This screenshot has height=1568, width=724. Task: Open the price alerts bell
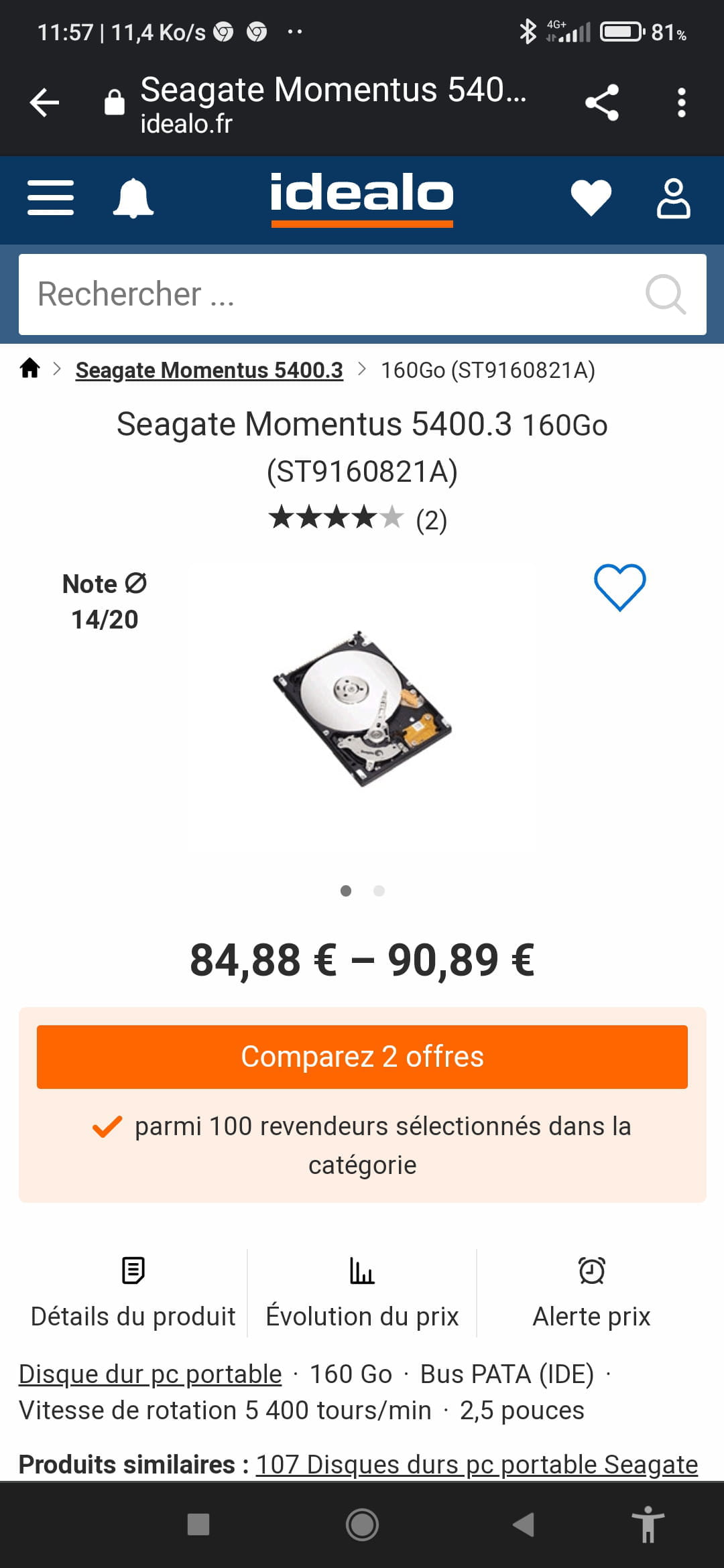click(133, 198)
